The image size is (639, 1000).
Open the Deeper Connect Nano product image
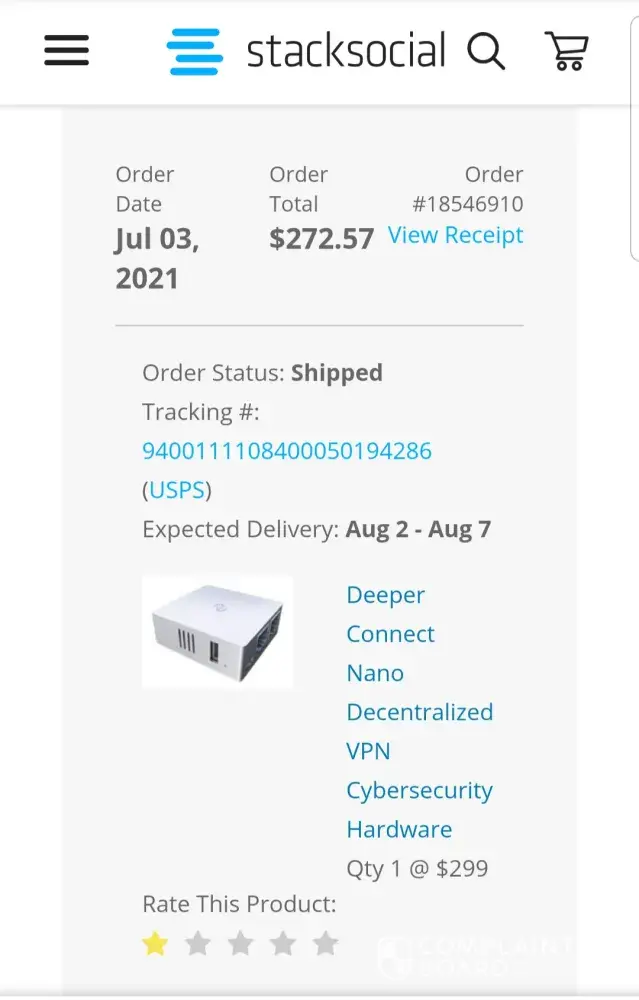217,631
